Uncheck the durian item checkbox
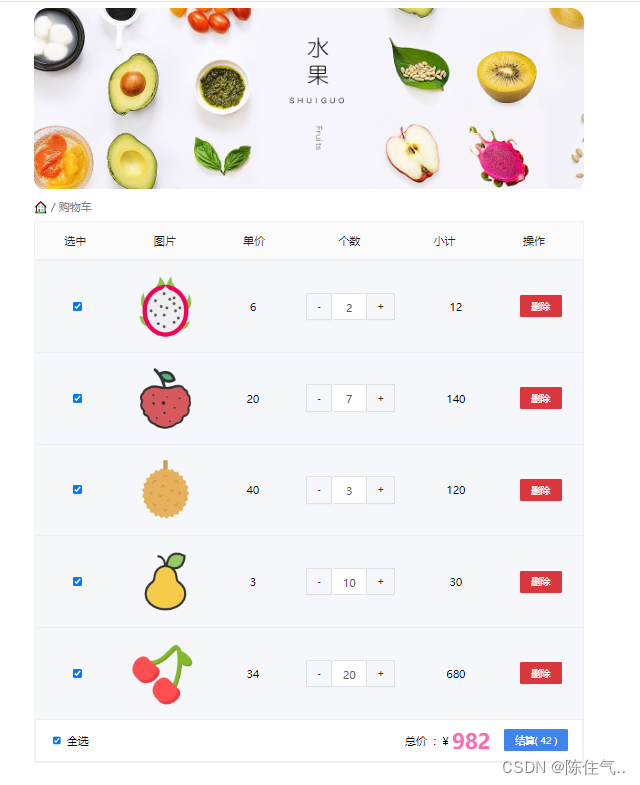Image resolution: width=640 pixels, height=785 pixels. 77,490
